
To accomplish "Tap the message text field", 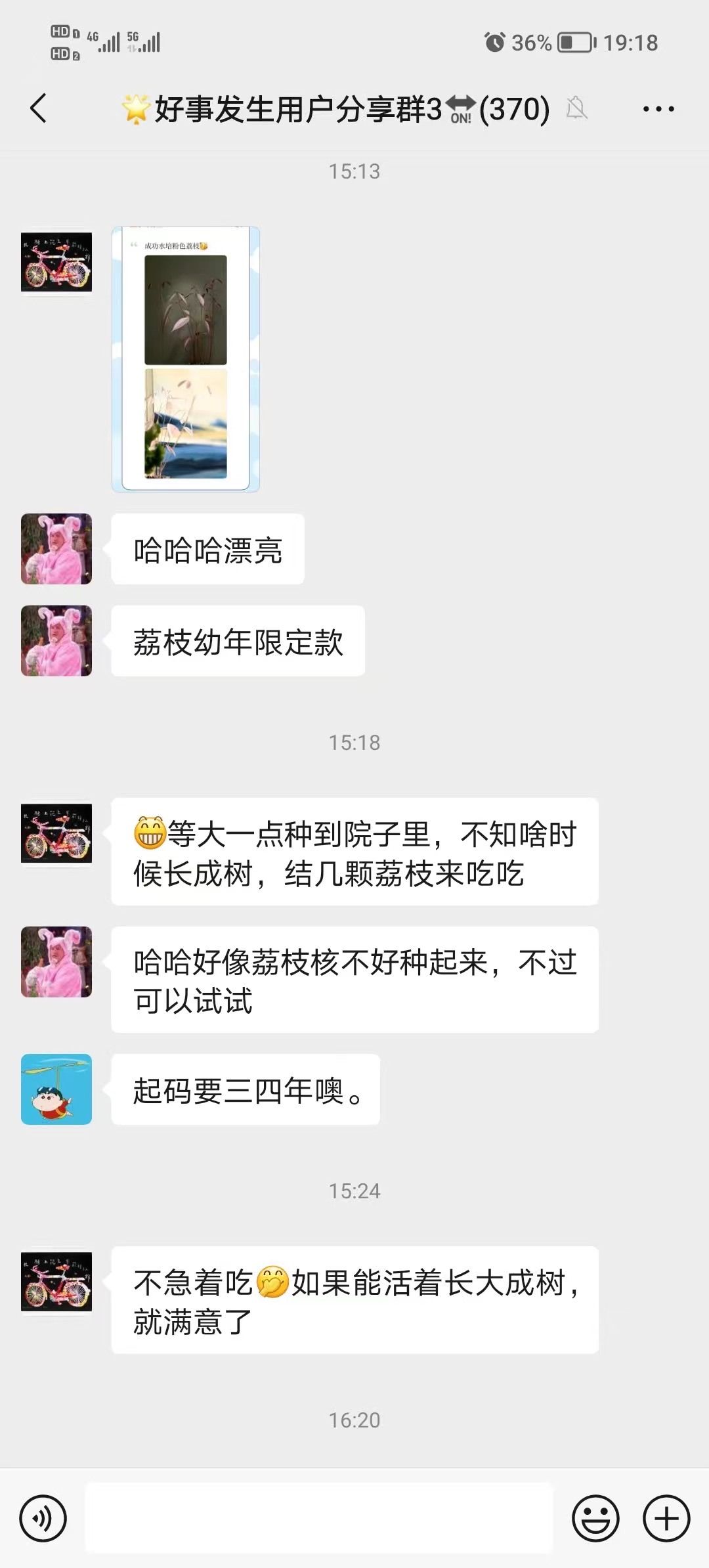I will tap(319, 1518).
